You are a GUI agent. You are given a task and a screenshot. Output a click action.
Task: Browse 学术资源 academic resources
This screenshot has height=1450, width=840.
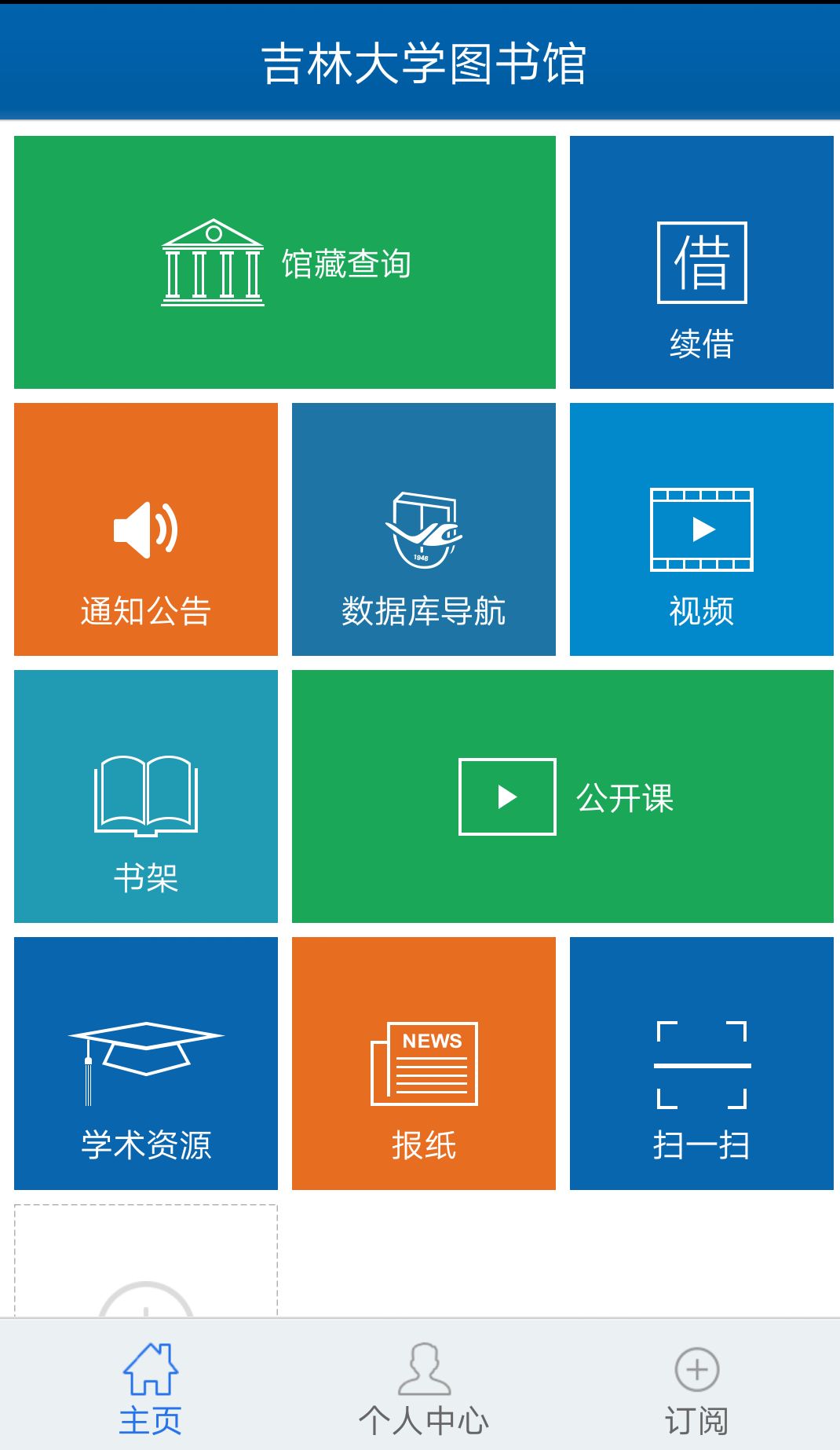146,1064
